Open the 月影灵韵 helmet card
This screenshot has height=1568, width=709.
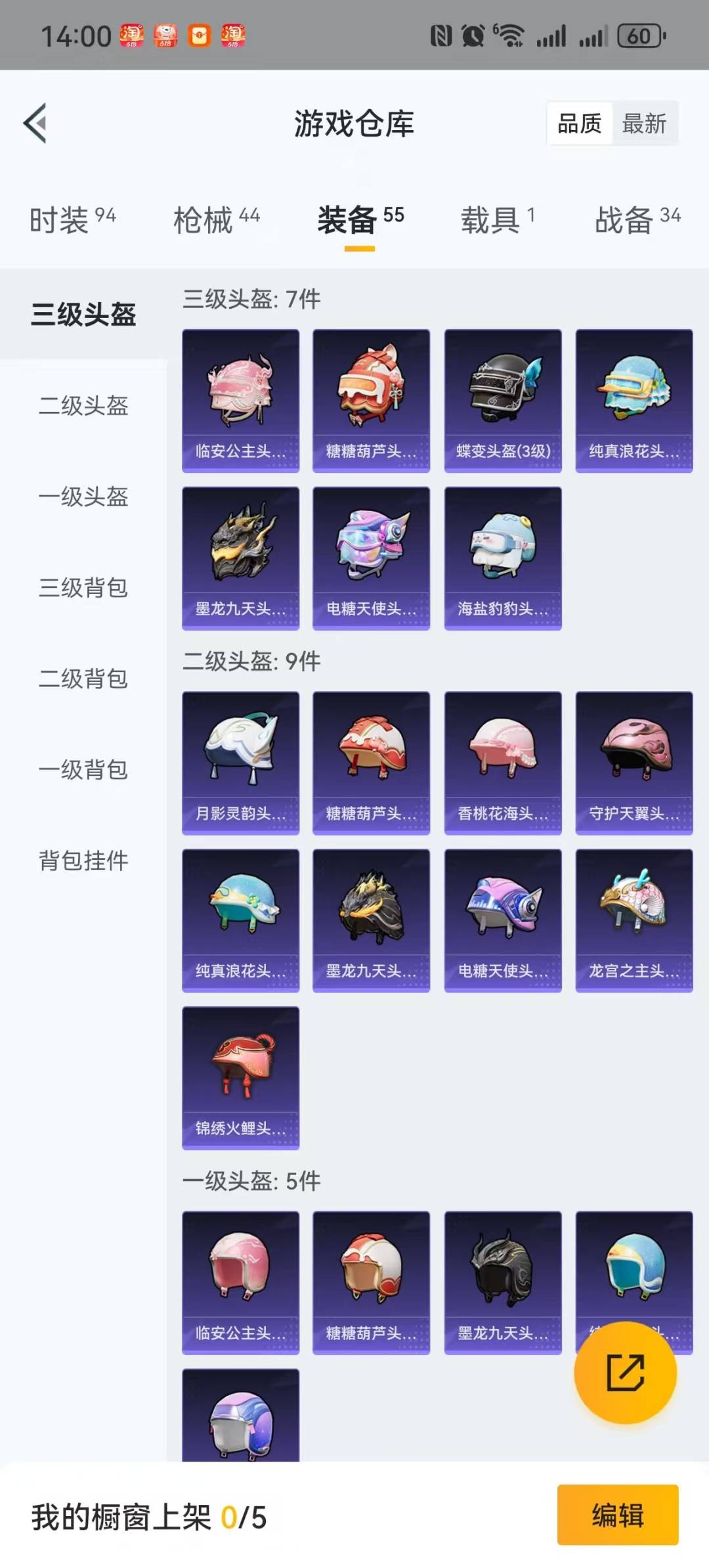[240, 763]
